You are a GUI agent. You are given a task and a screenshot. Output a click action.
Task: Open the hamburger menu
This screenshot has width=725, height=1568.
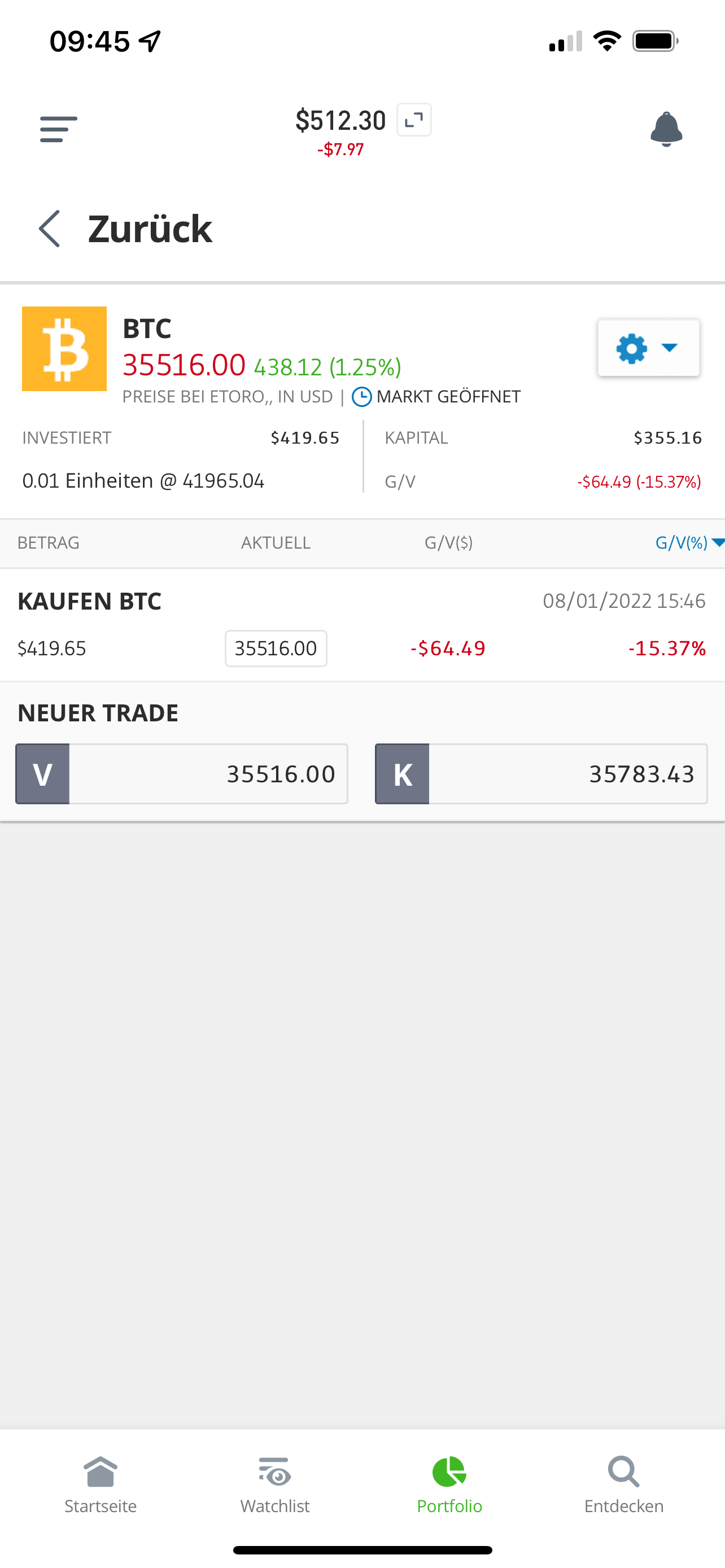58,129
